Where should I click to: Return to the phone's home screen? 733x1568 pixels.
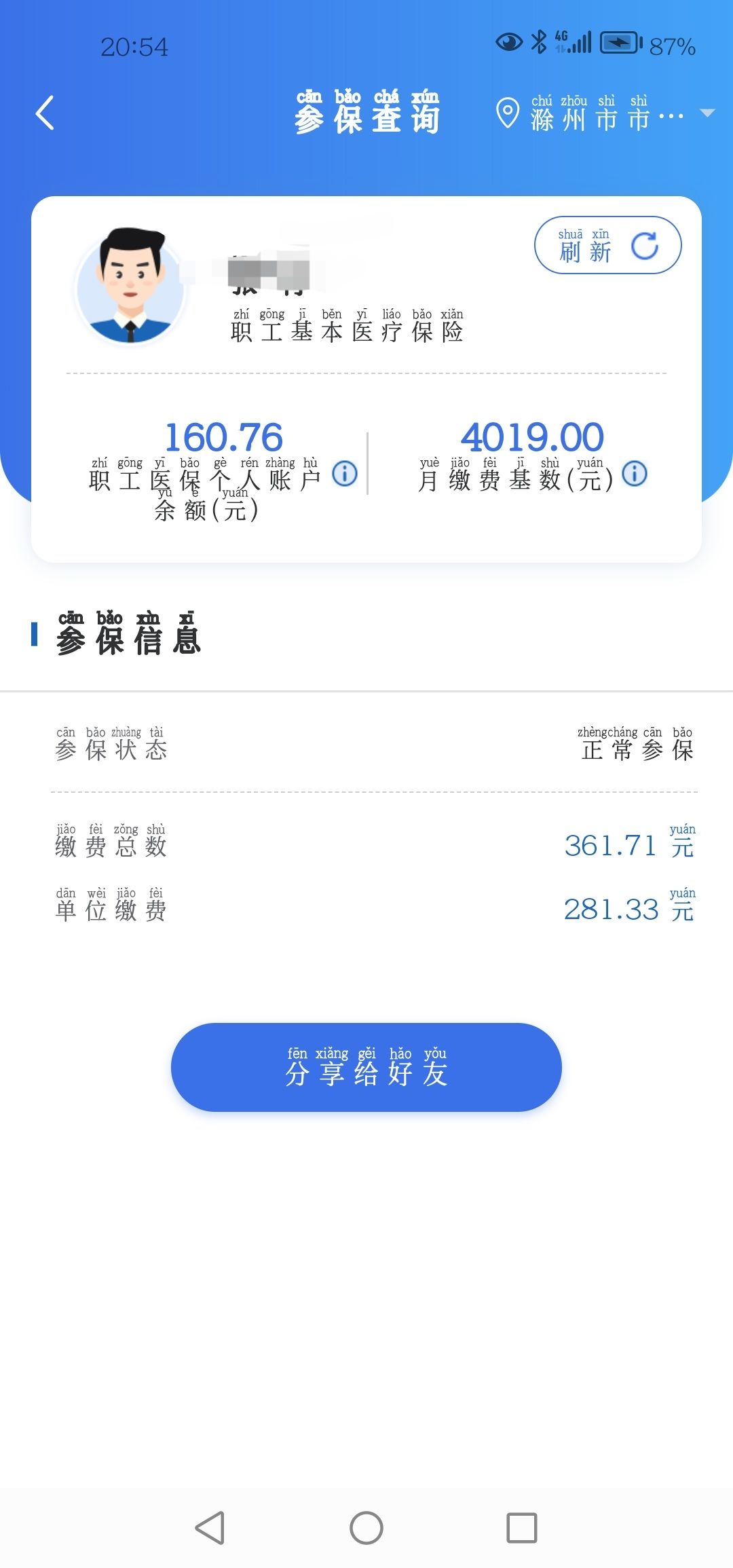[366, 1528]
